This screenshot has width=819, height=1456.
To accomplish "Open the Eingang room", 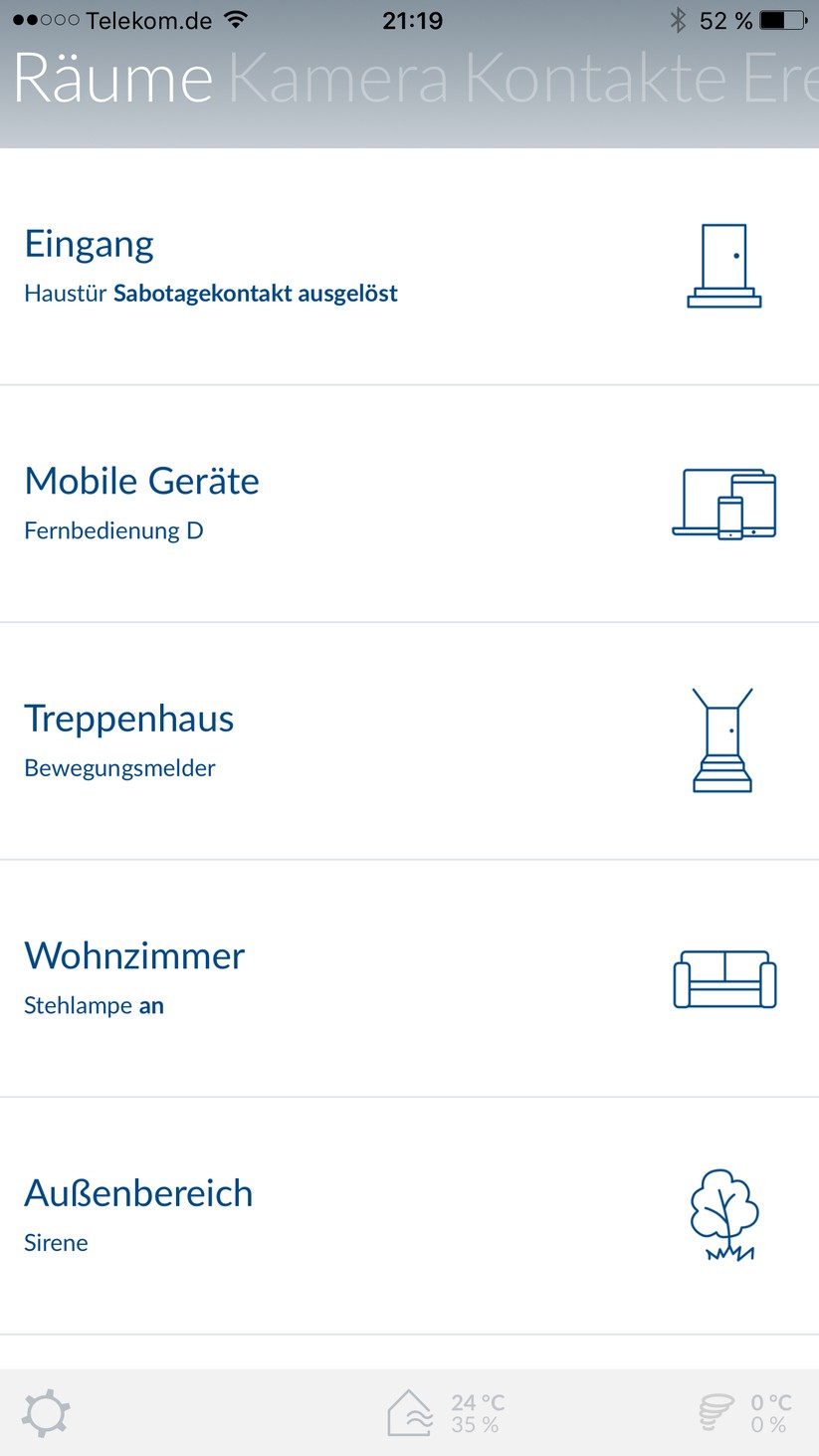I will (409, 267).
